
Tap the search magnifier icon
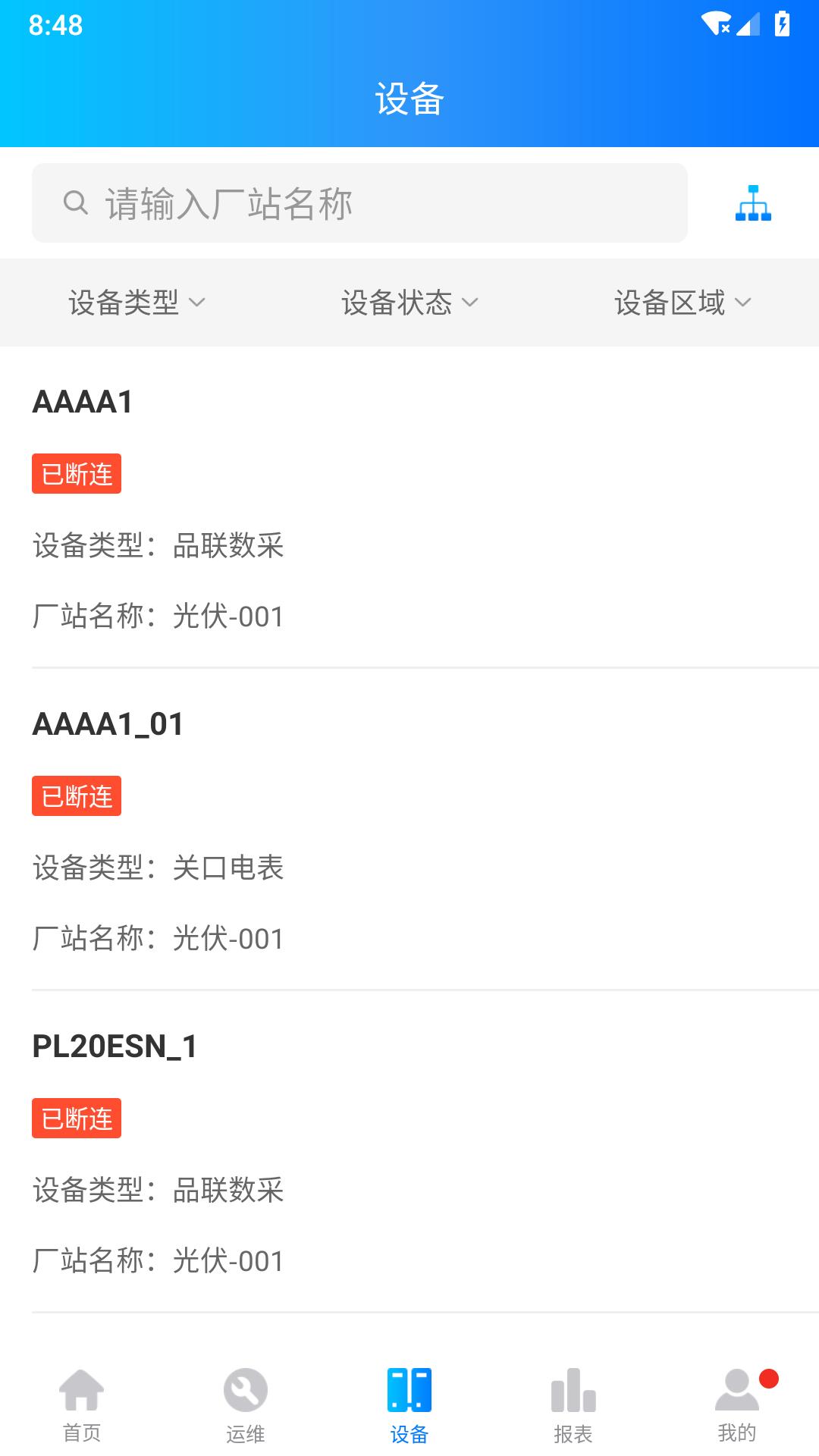point(75,203)
